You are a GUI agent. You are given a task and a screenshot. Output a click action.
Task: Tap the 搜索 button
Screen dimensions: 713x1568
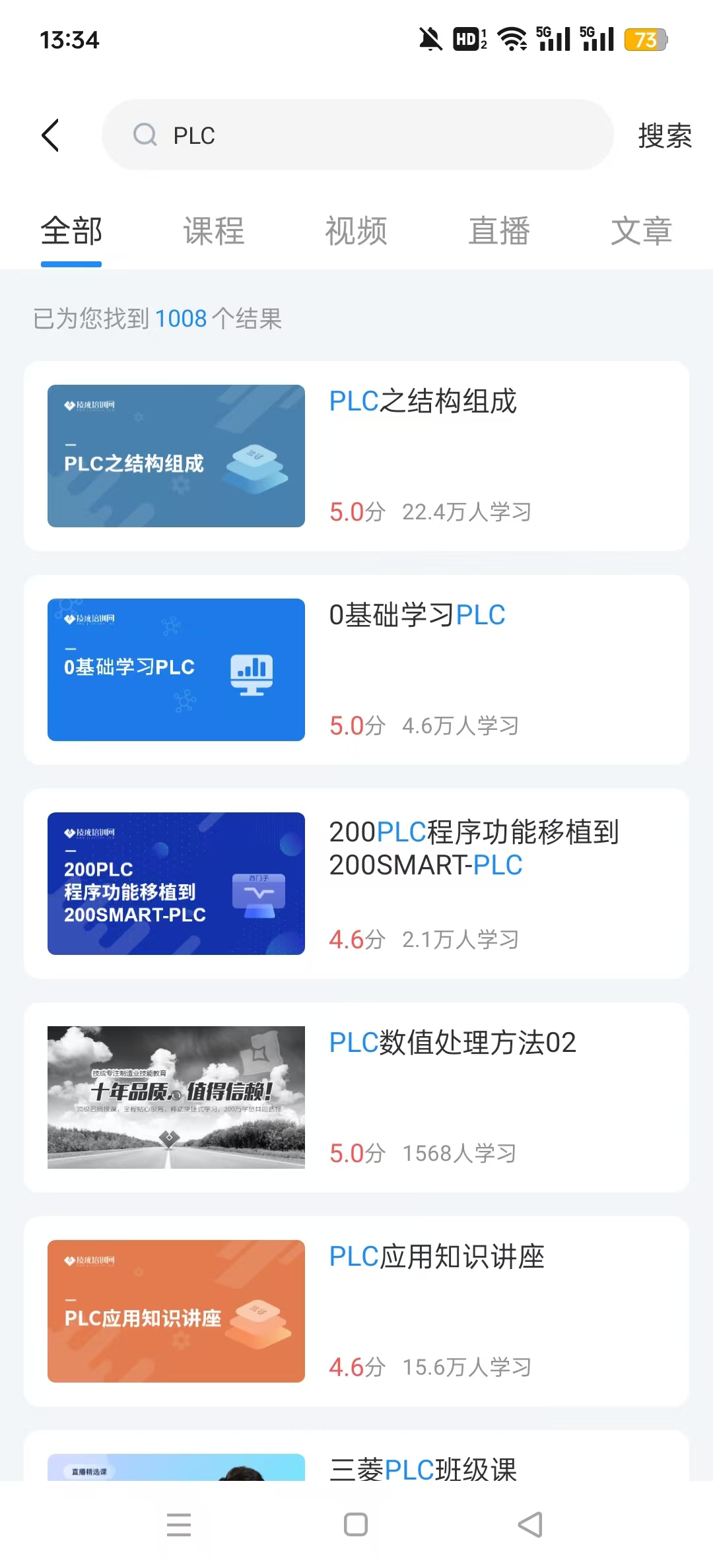[x=664, y=136]
